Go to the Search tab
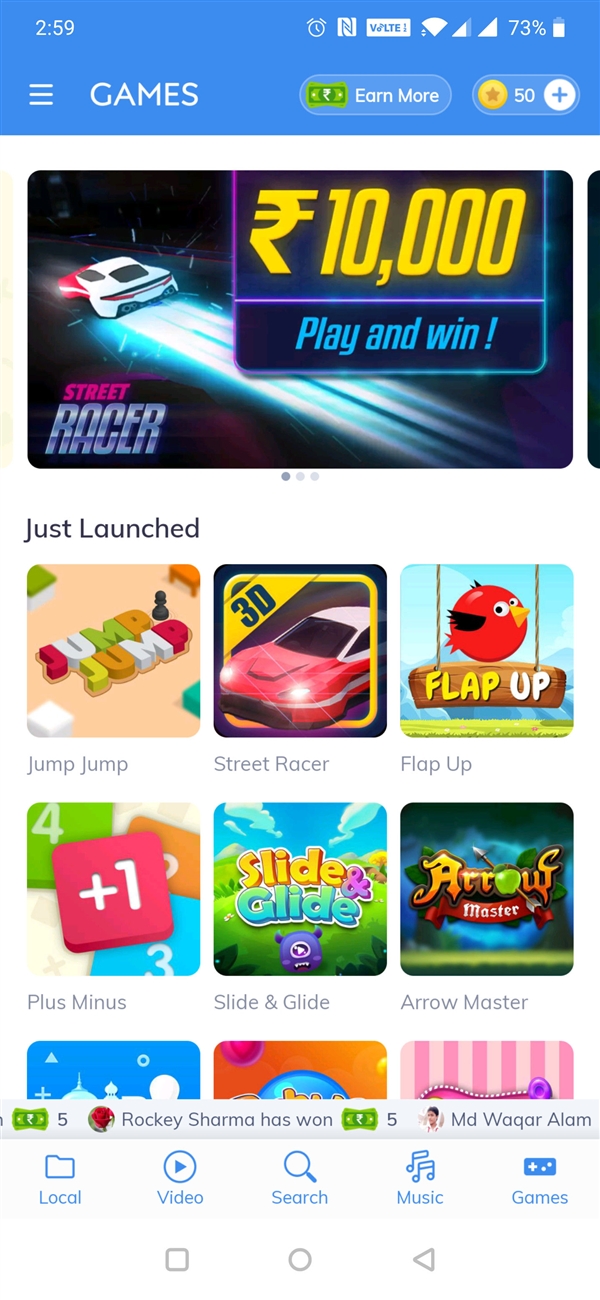 point(300,1179)
